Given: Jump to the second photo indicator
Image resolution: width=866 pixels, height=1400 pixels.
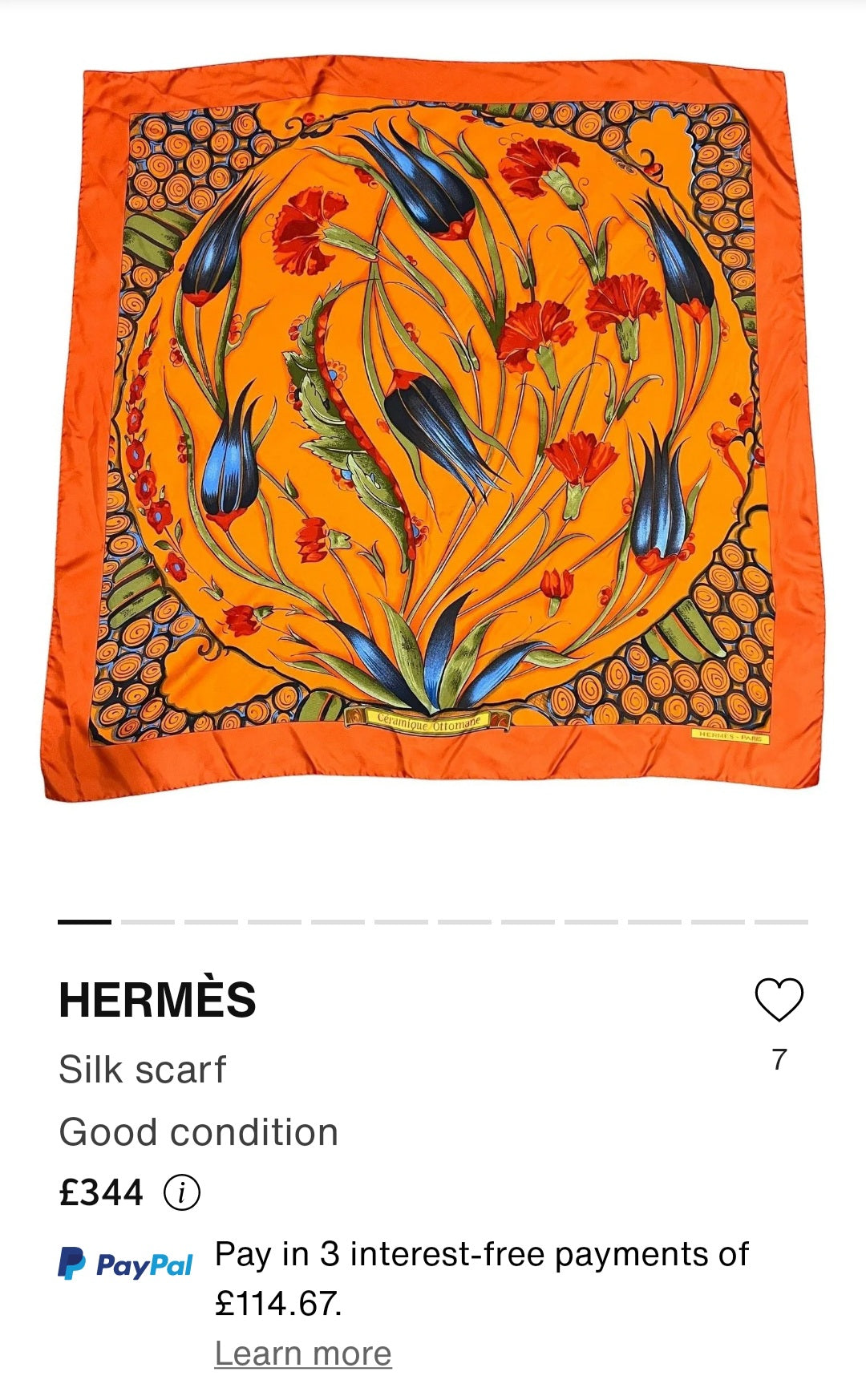Looking at the screenshot, I should (148, 922).
